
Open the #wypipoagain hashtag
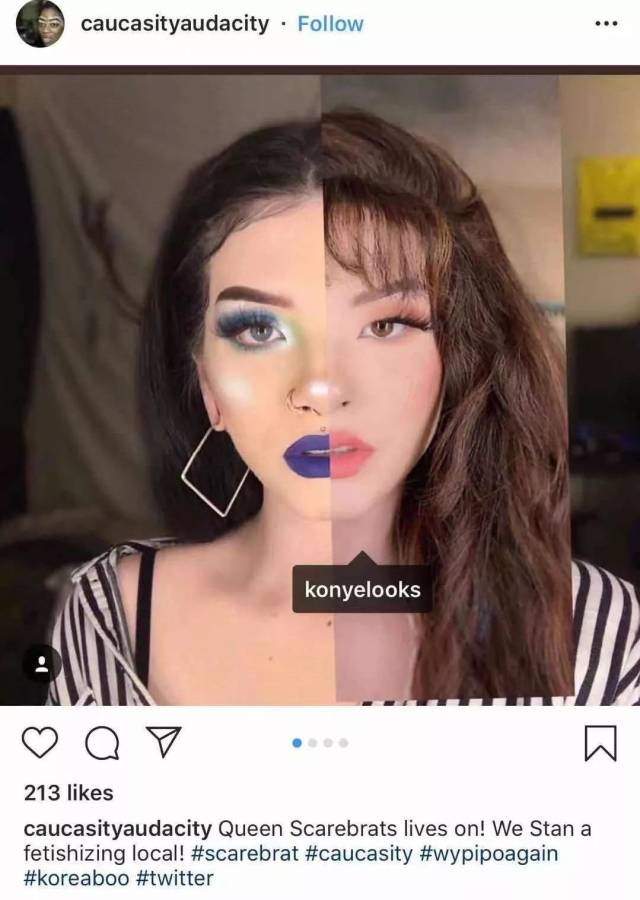(x=488, y=854)
